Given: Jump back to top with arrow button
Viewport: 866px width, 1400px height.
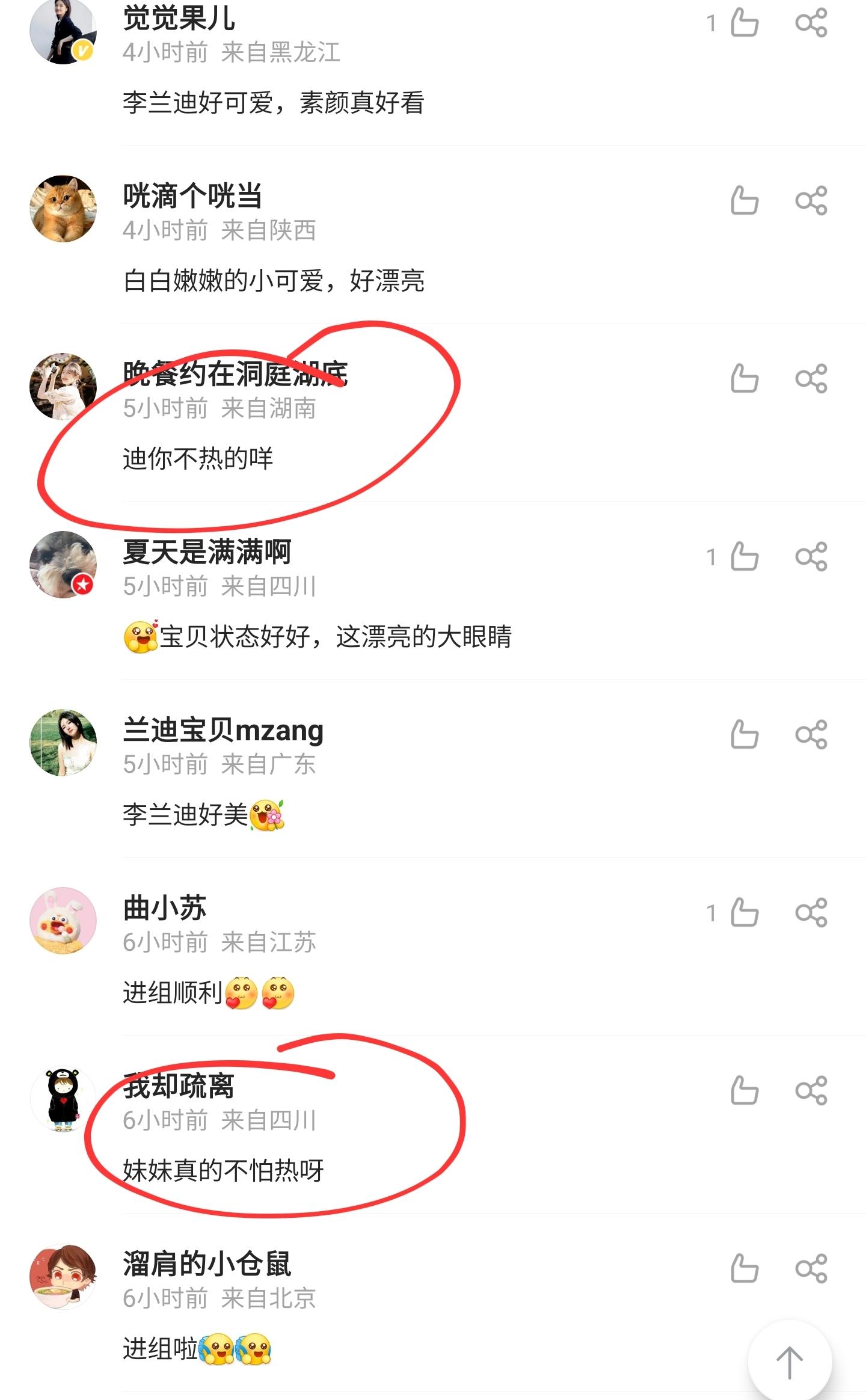Looking at the screenshot, I should tap(790, 1362).
